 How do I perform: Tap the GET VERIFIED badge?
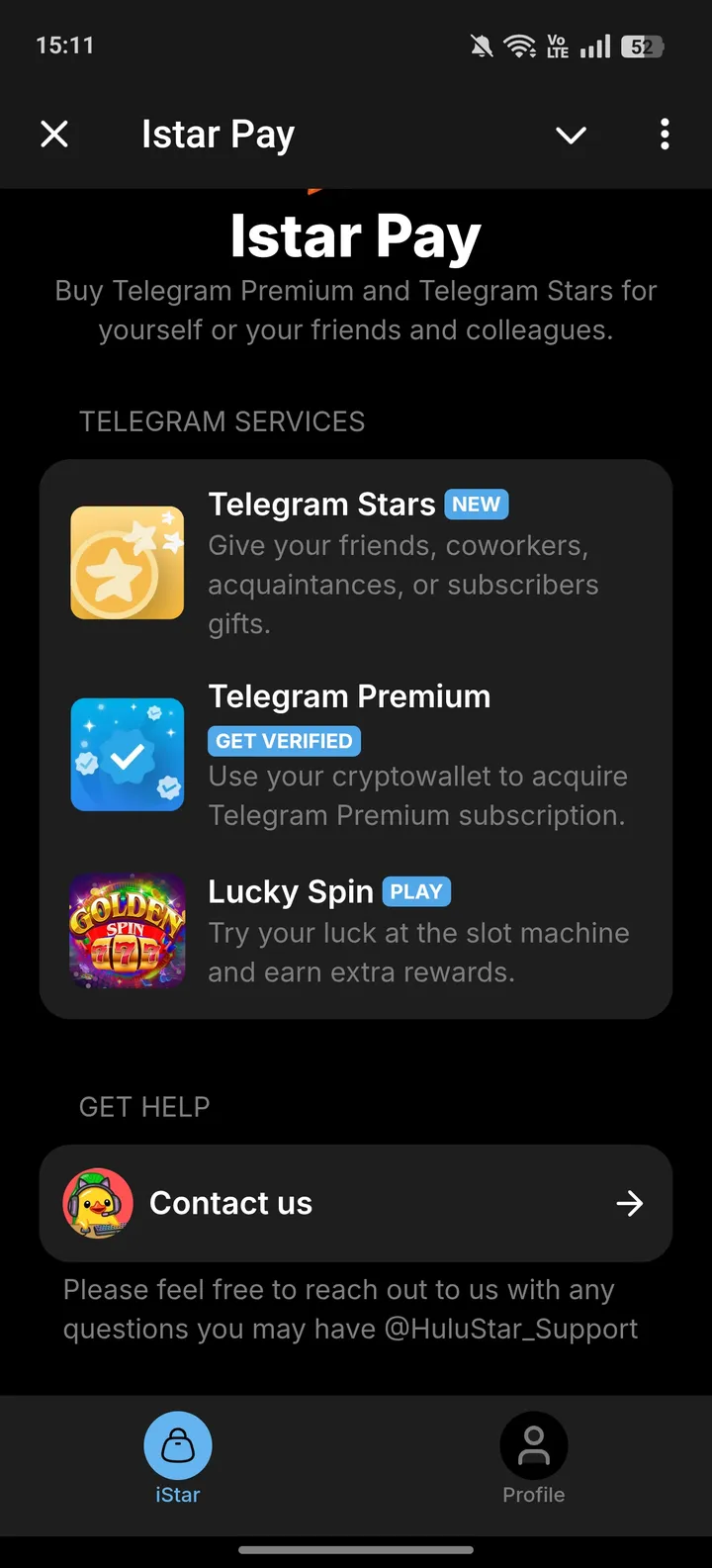[x=284, y=741]
